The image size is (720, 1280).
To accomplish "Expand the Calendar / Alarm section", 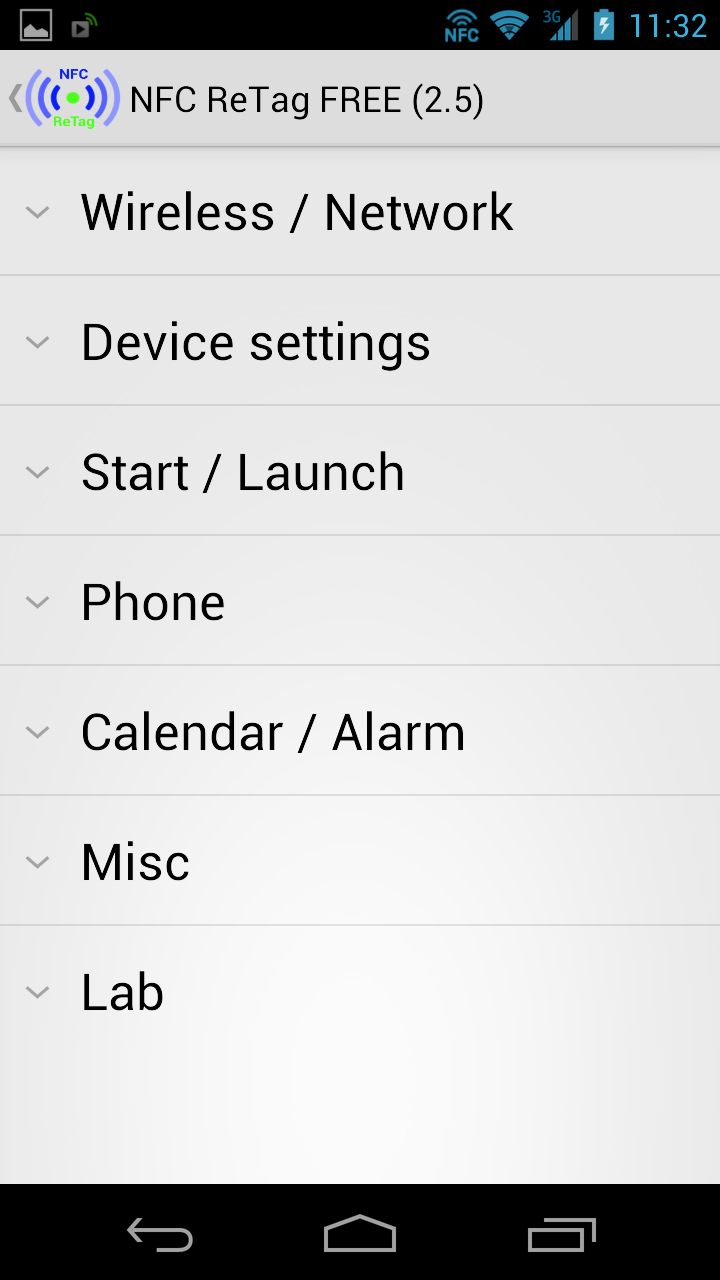I will pyautogui.click(x=272, y=732).
